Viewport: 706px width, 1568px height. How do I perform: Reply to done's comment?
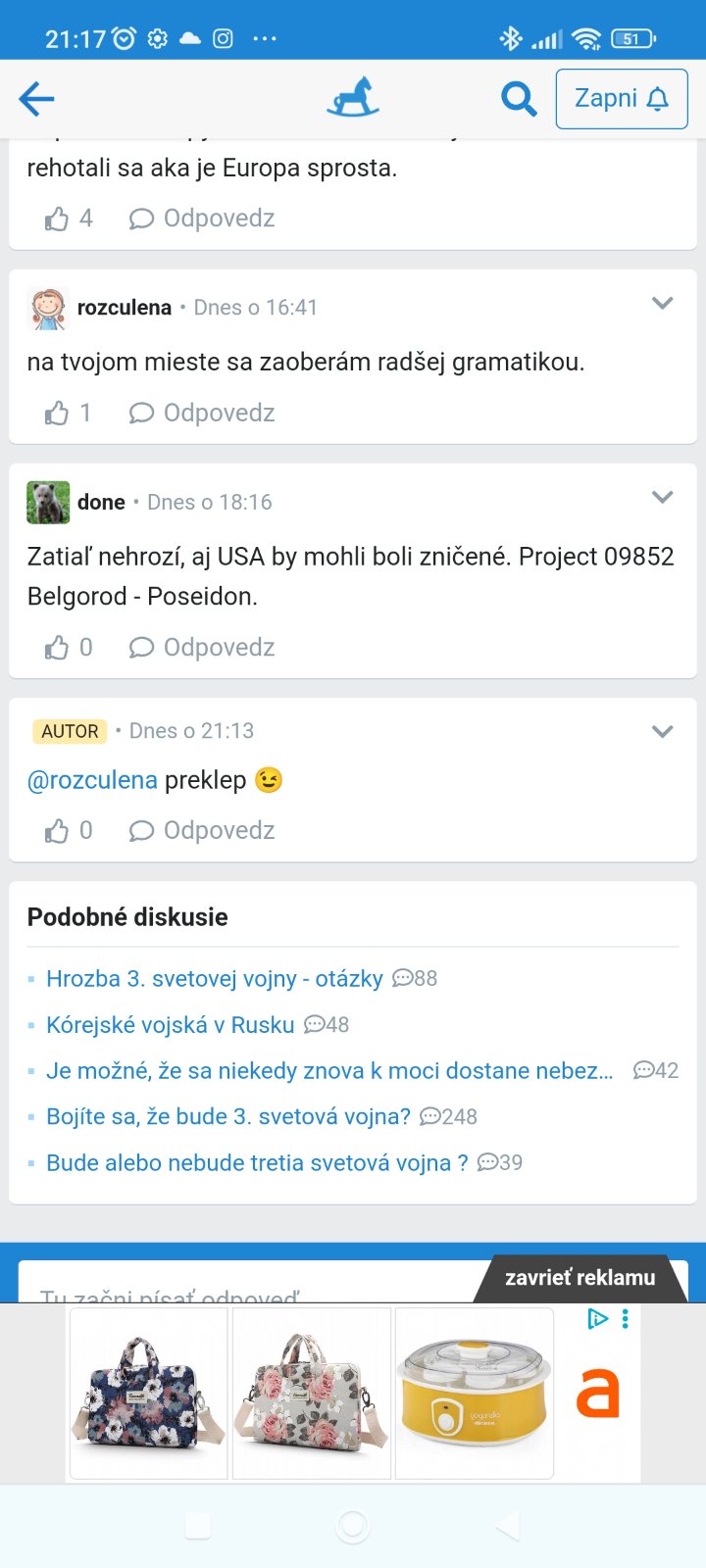click(x=202, y=648)
